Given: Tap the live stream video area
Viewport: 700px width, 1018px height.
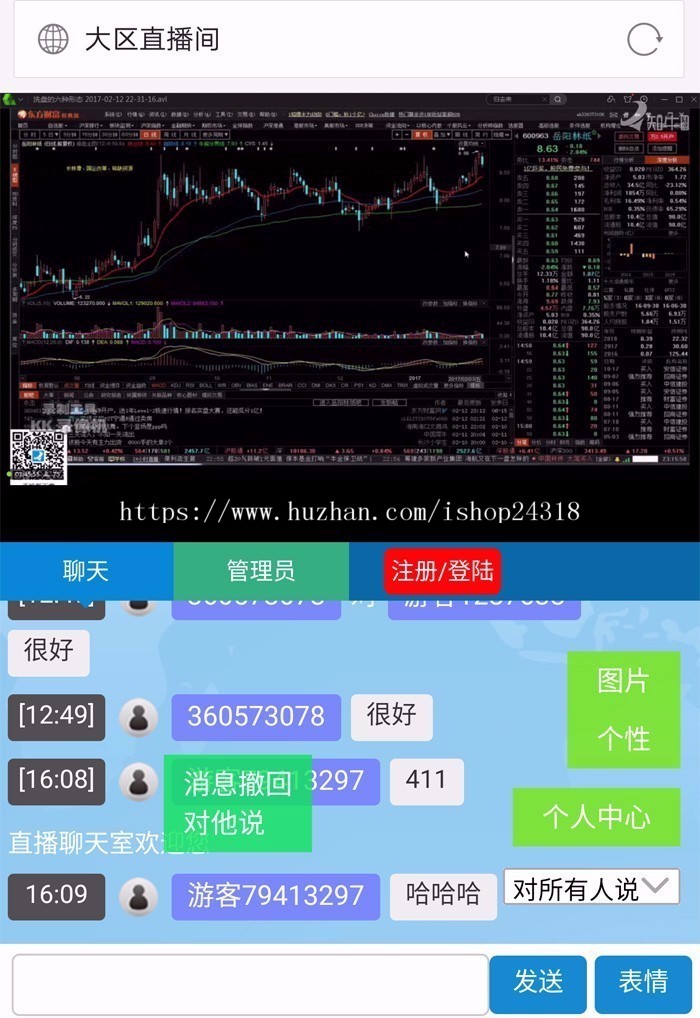Looking at the screenshot, I should pos(350,300).
